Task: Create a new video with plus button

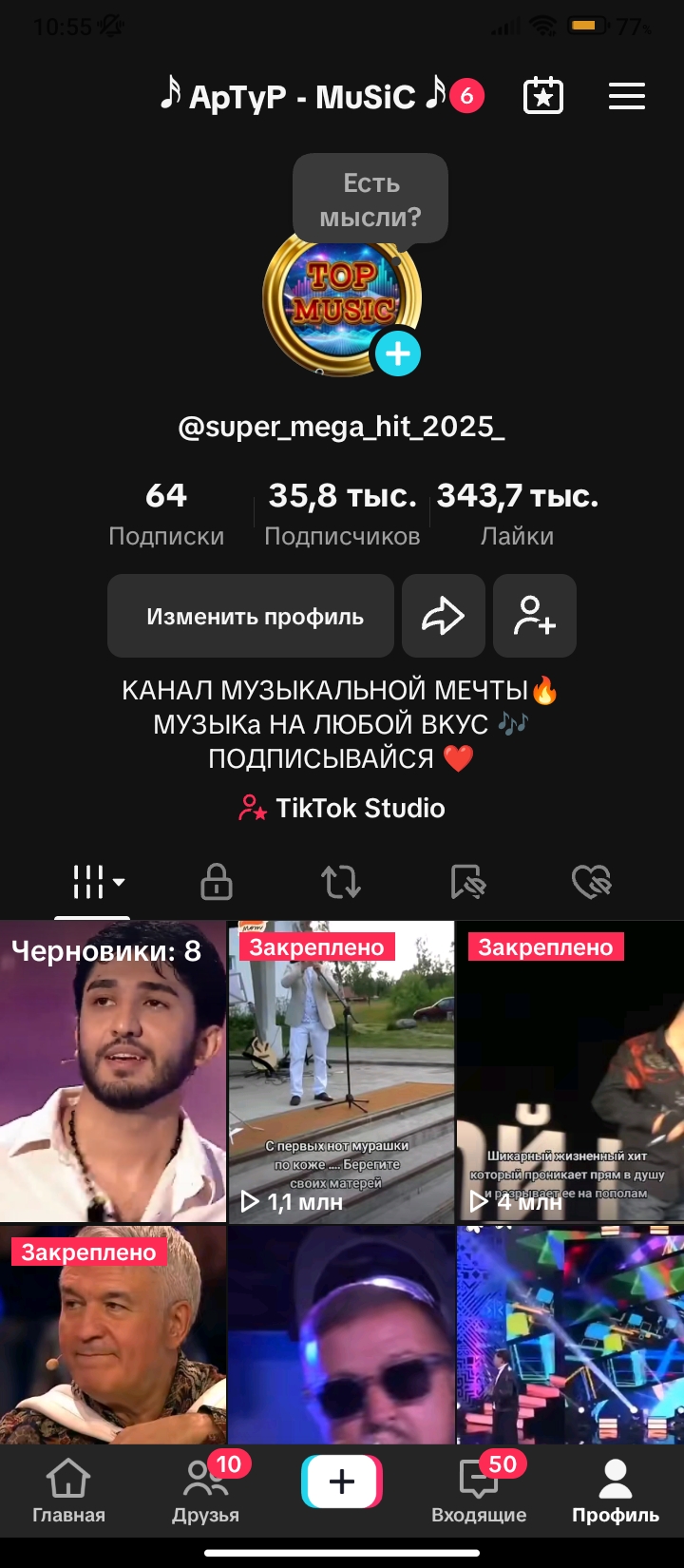Action: (342, 1481)
